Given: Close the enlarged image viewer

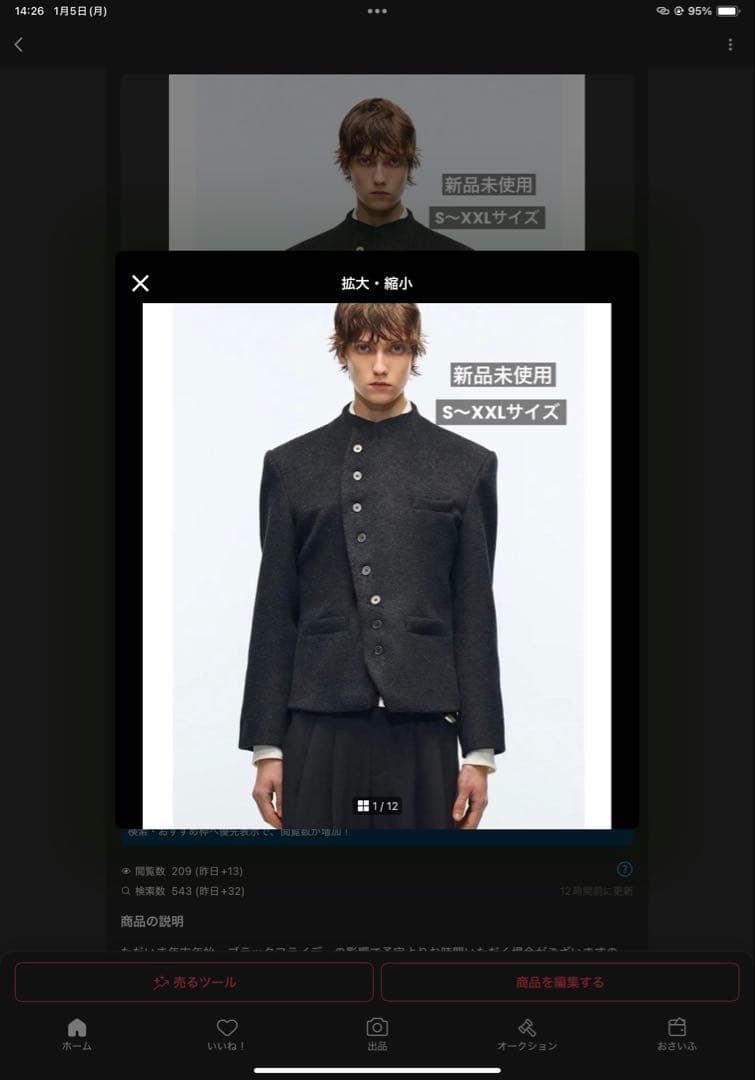Looking at the screenshot, I should click(x=140, y=283).
